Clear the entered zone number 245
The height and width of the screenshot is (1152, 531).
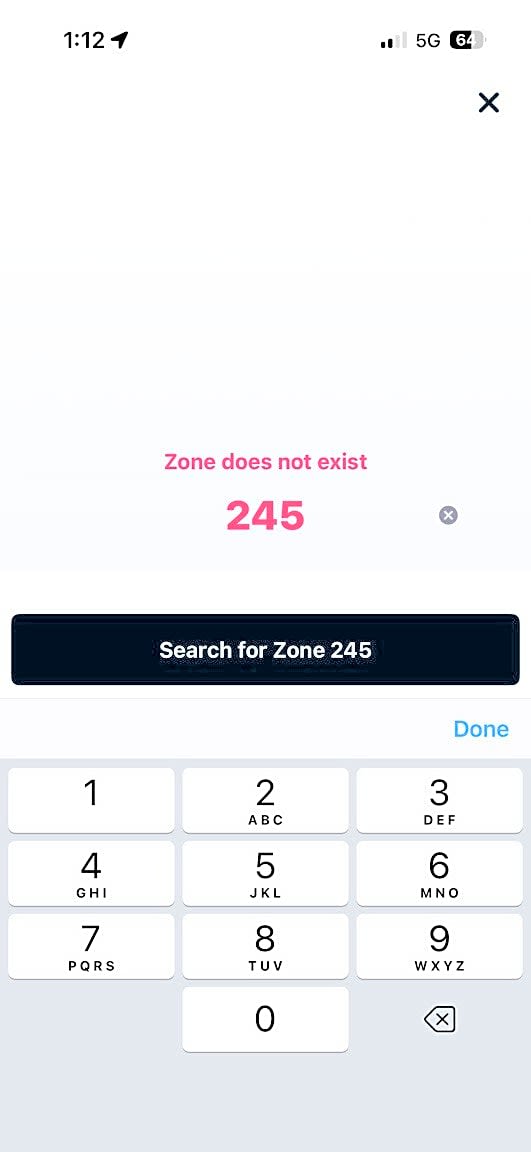(448, 515)
